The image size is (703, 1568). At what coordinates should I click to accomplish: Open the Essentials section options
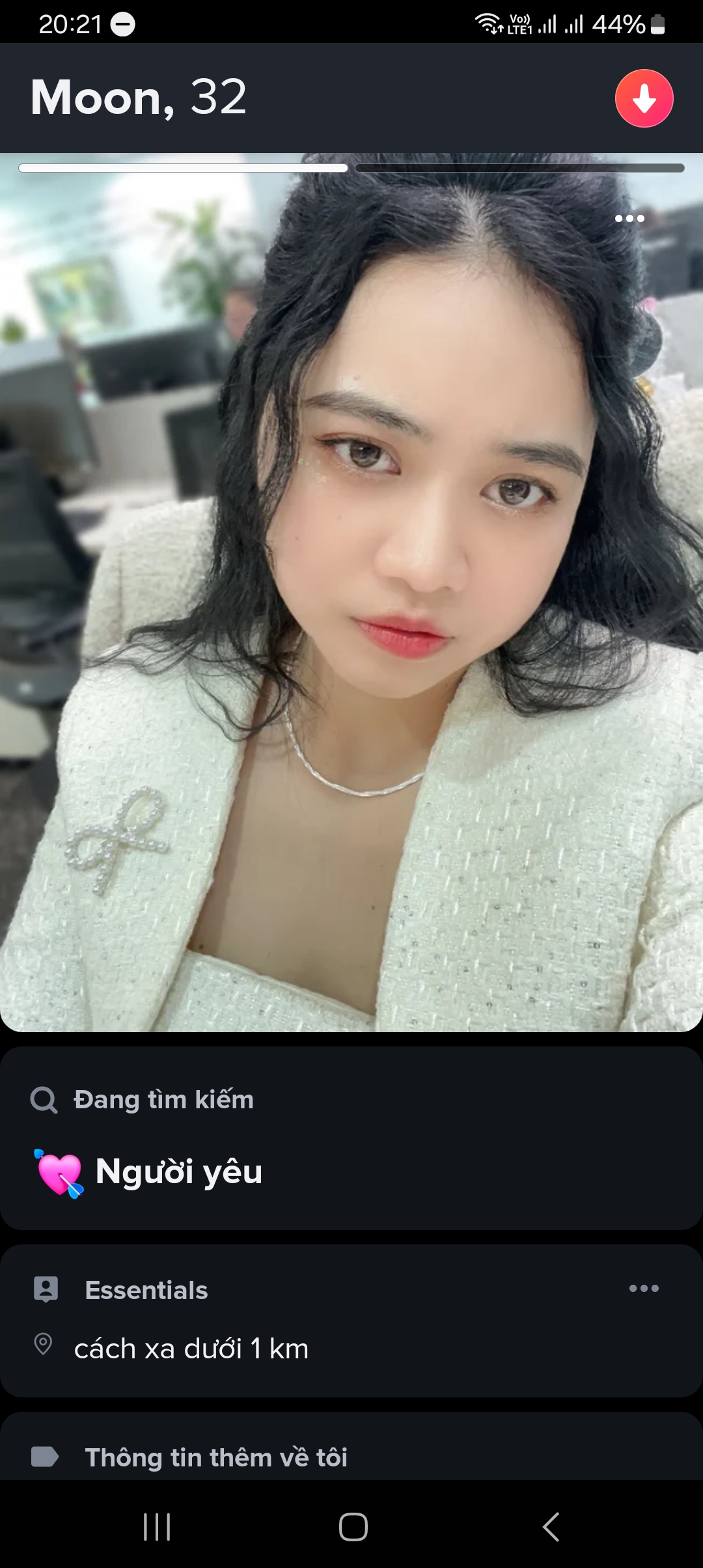coord(644,1288)
